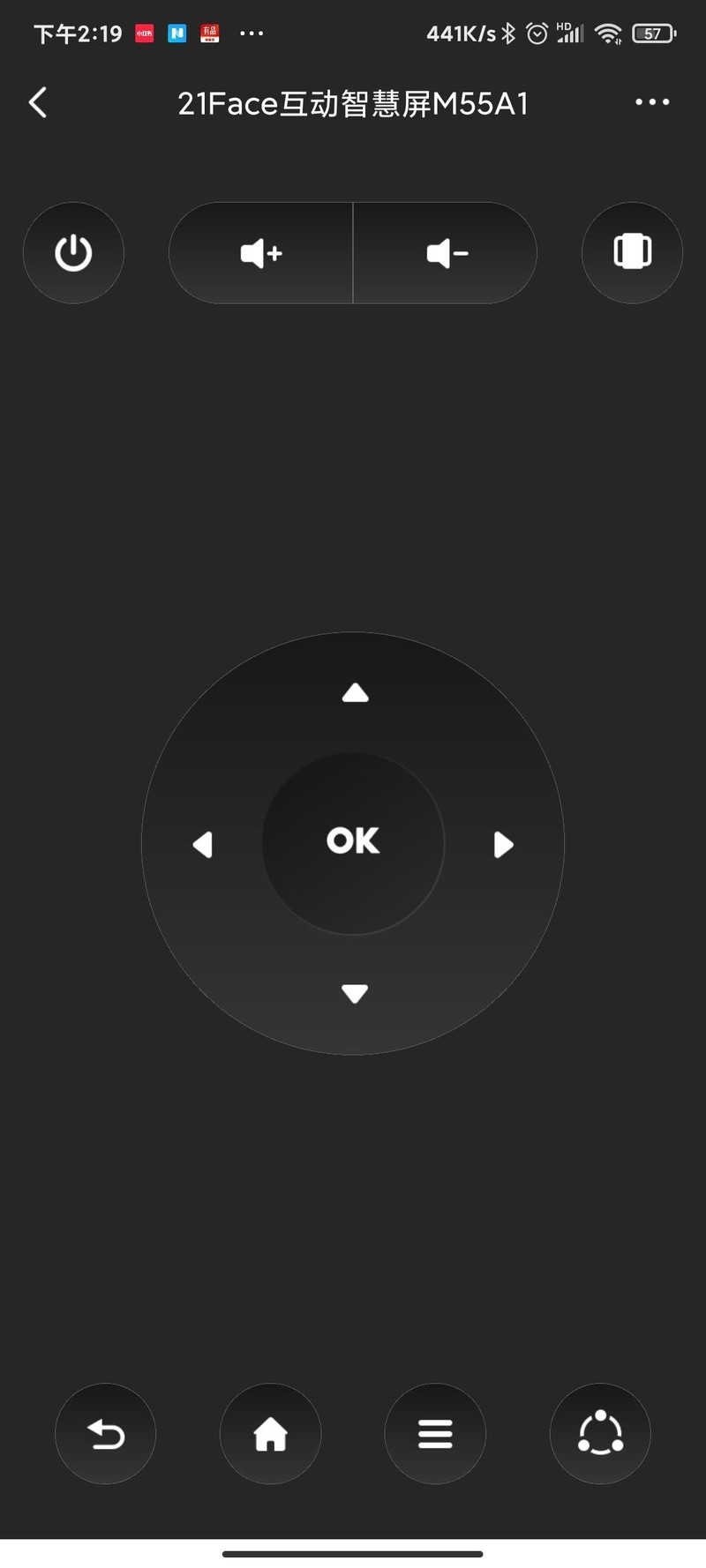Tap the remote's home button

click(x=270, y=1434)
